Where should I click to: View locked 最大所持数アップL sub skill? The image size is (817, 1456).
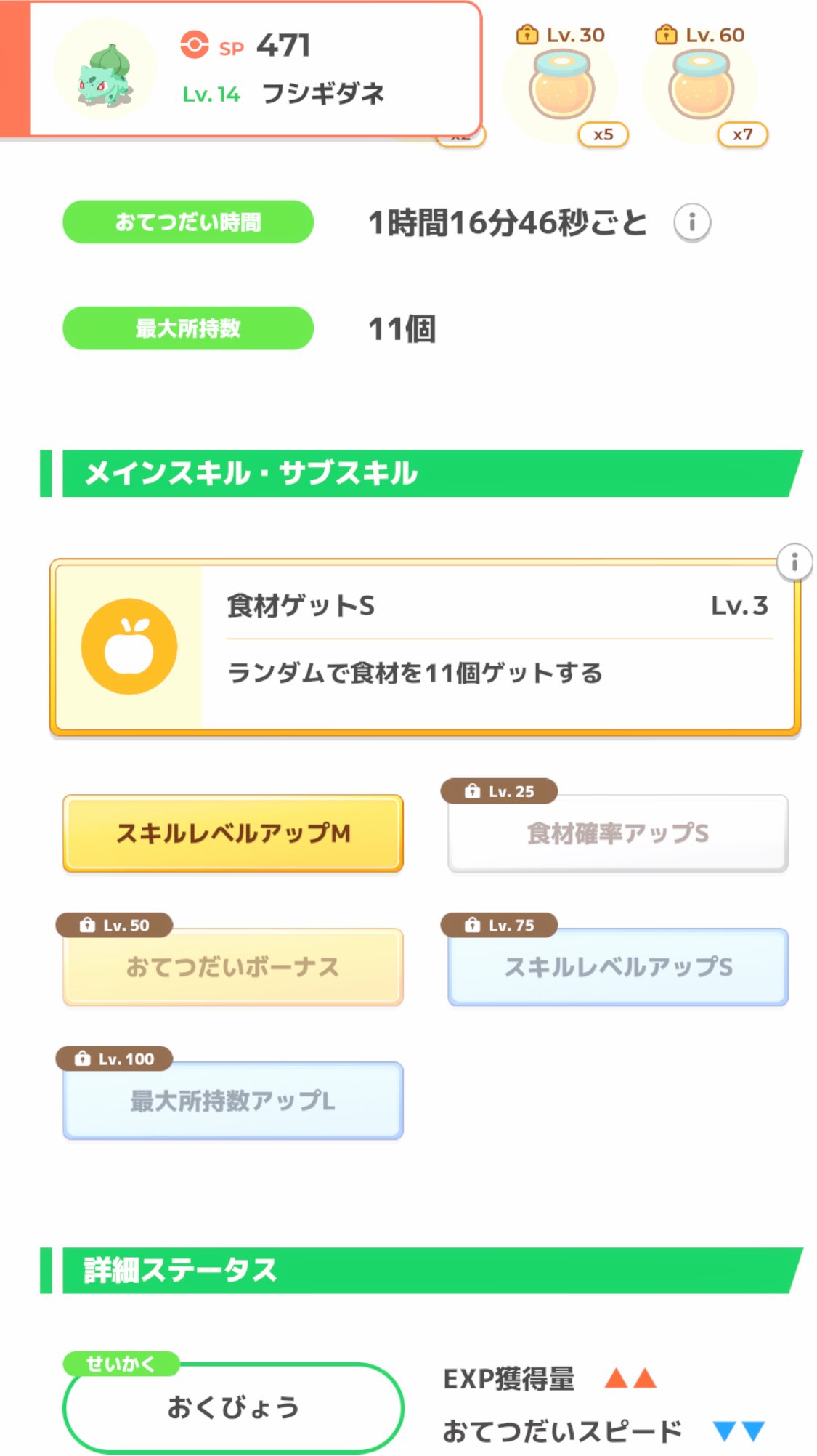[x=233, y=1101]
